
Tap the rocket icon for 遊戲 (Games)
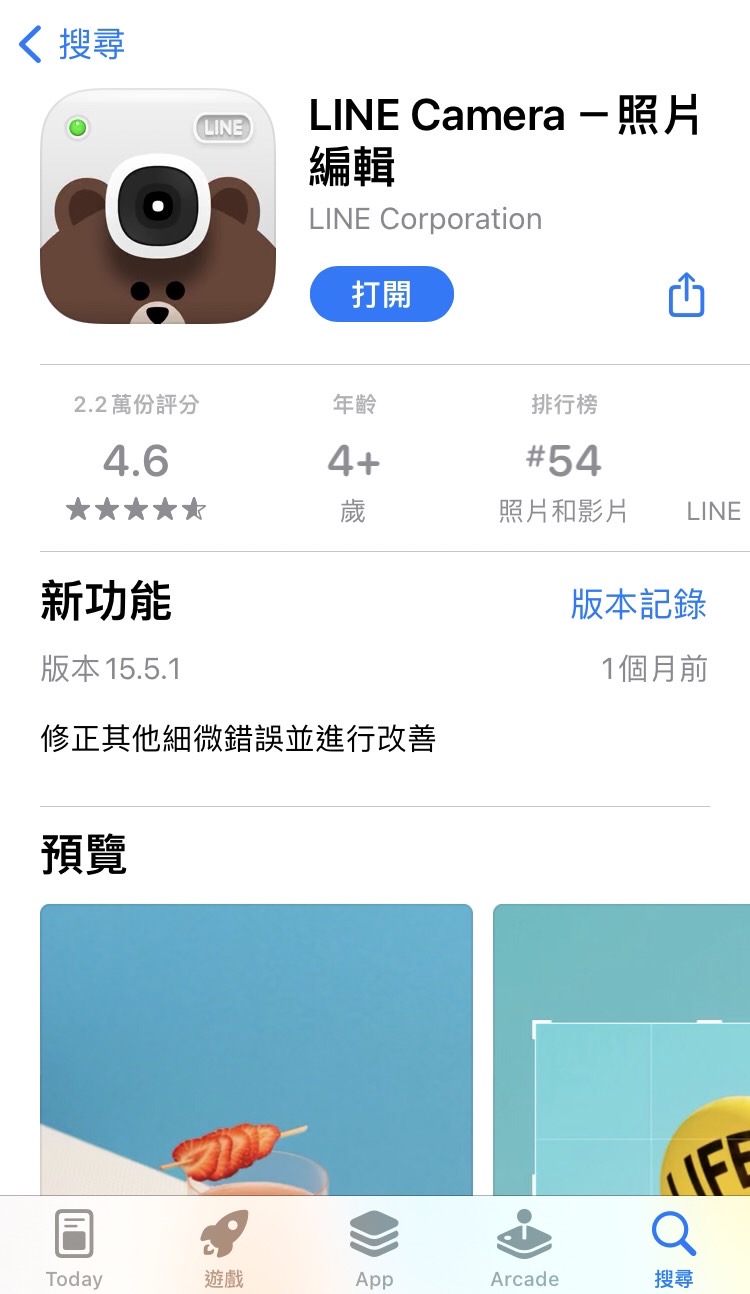[x=224, y=1235]
